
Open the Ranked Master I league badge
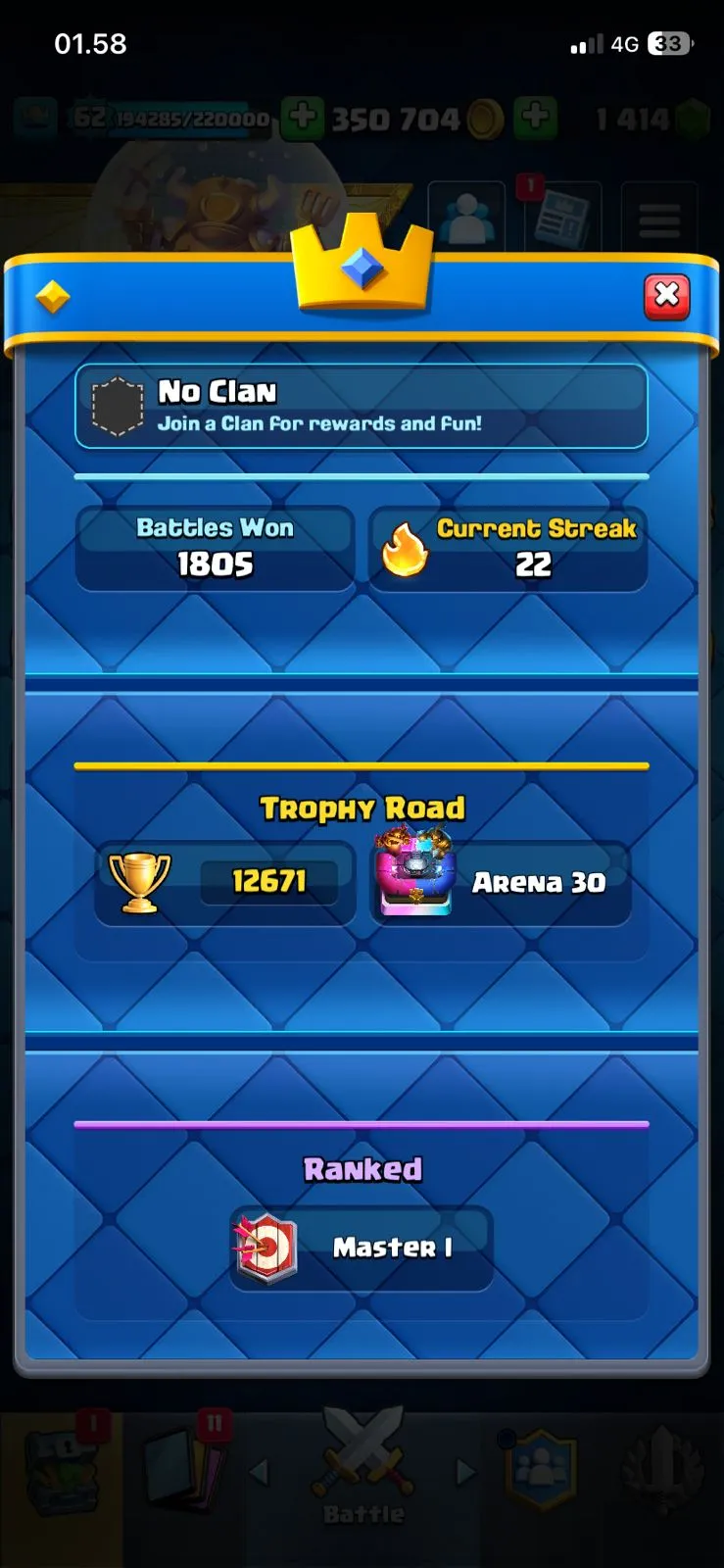click(362, 1248)
